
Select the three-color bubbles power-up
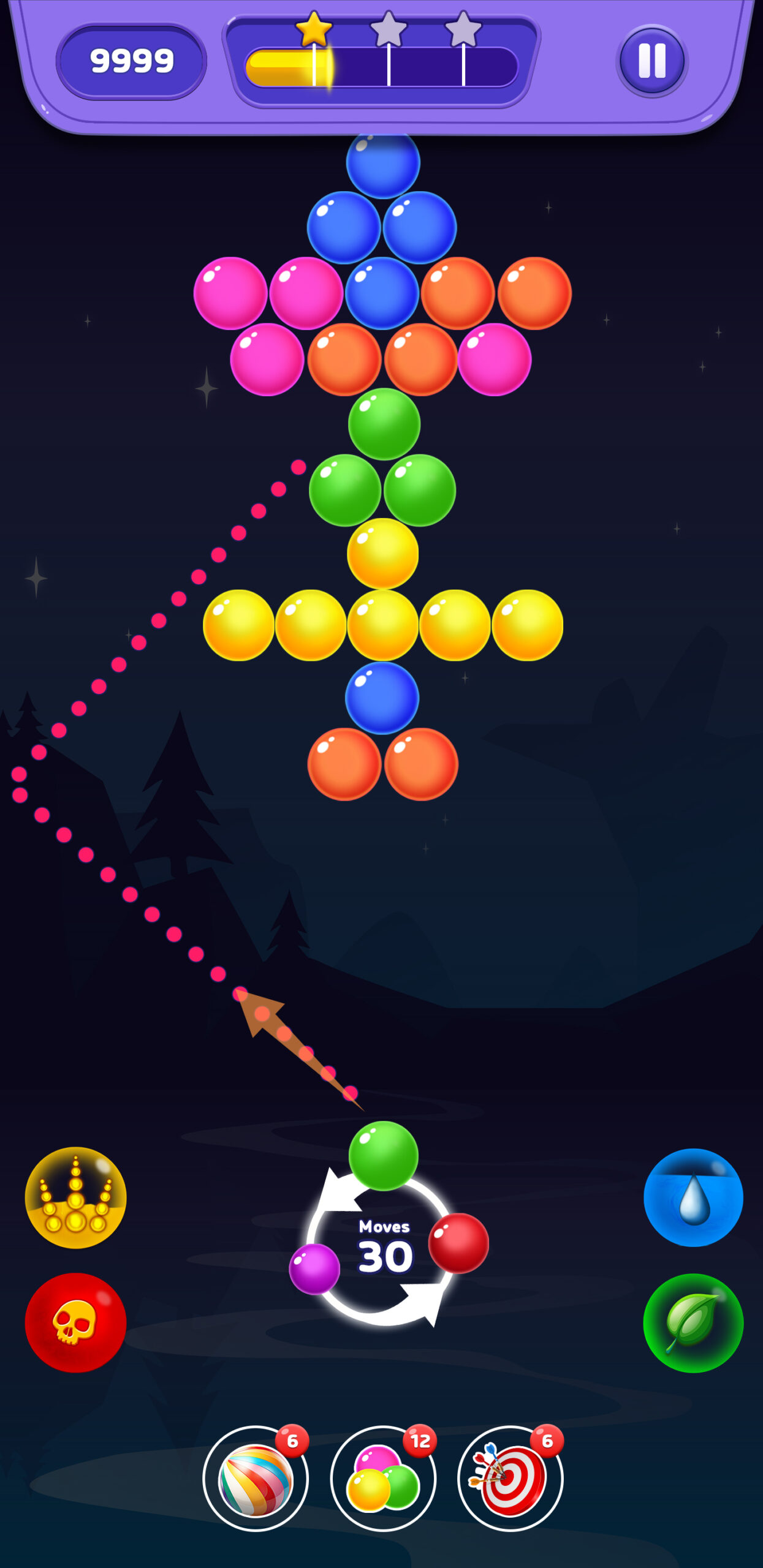click(383, 1478)
